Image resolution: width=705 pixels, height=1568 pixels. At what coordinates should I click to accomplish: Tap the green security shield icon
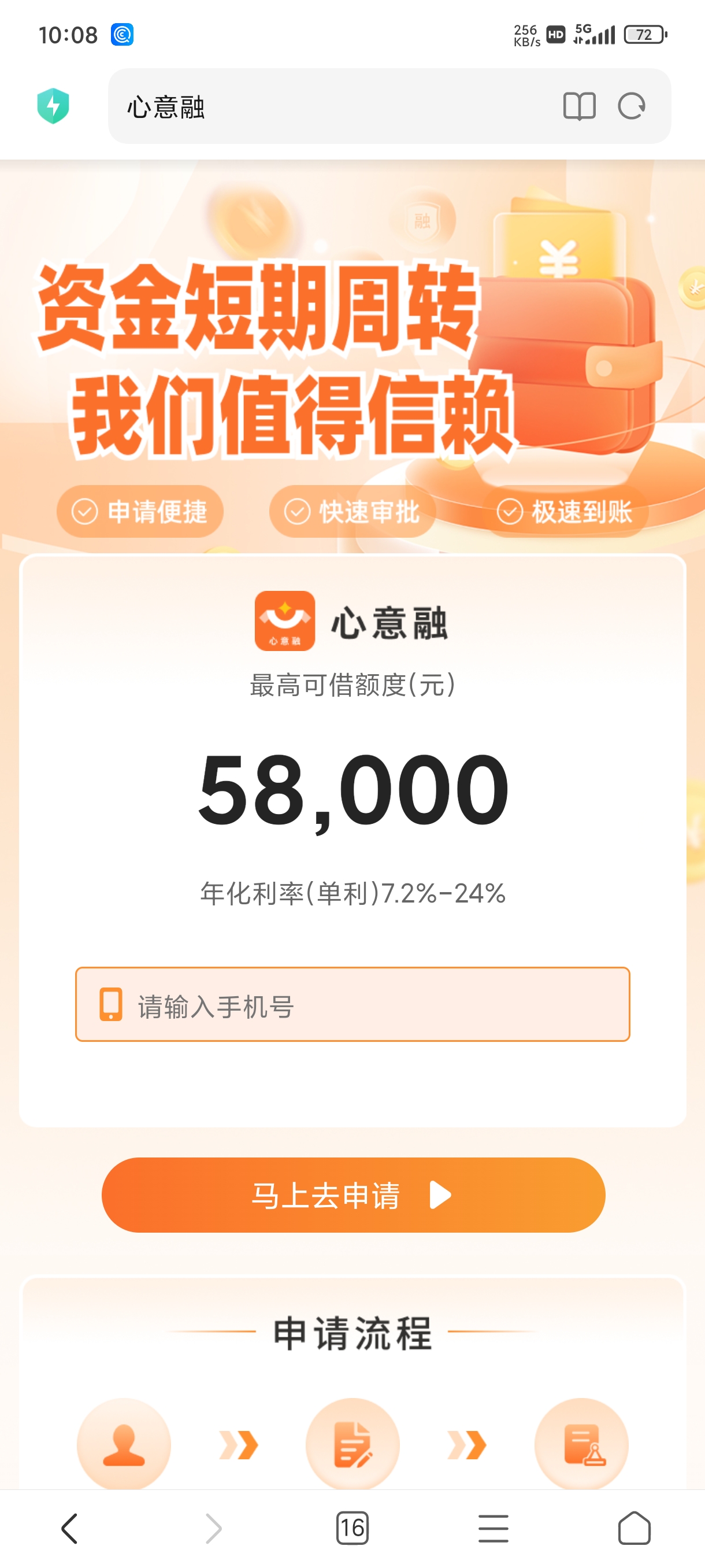pos(53,106)
